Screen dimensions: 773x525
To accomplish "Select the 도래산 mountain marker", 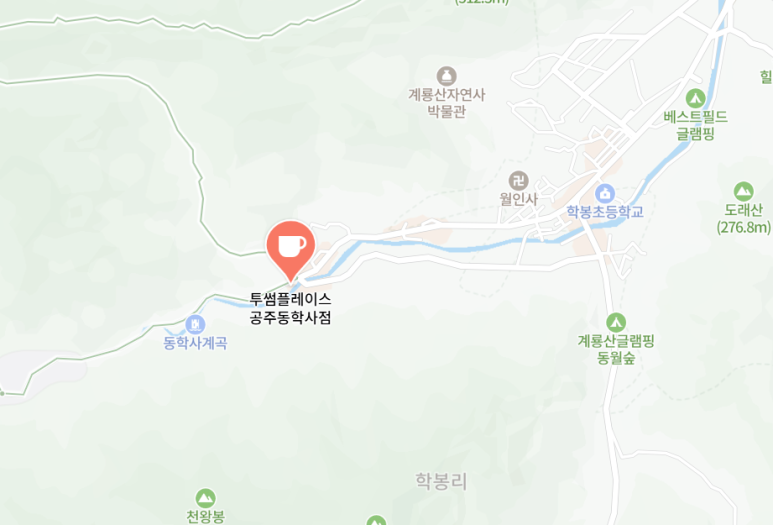I will 743,191.
